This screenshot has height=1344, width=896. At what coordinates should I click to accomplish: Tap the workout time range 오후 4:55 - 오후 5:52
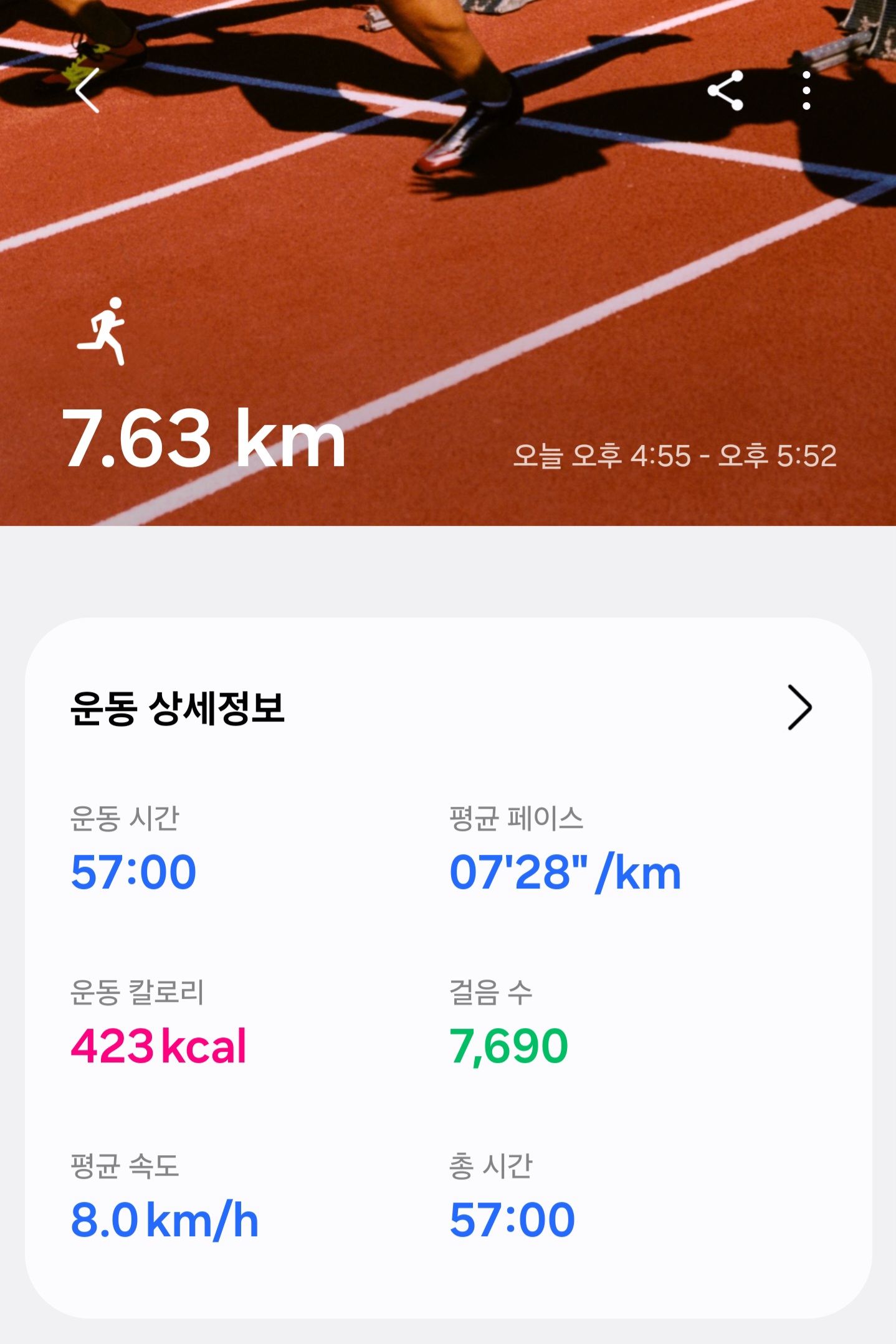(x=676, y=456)
